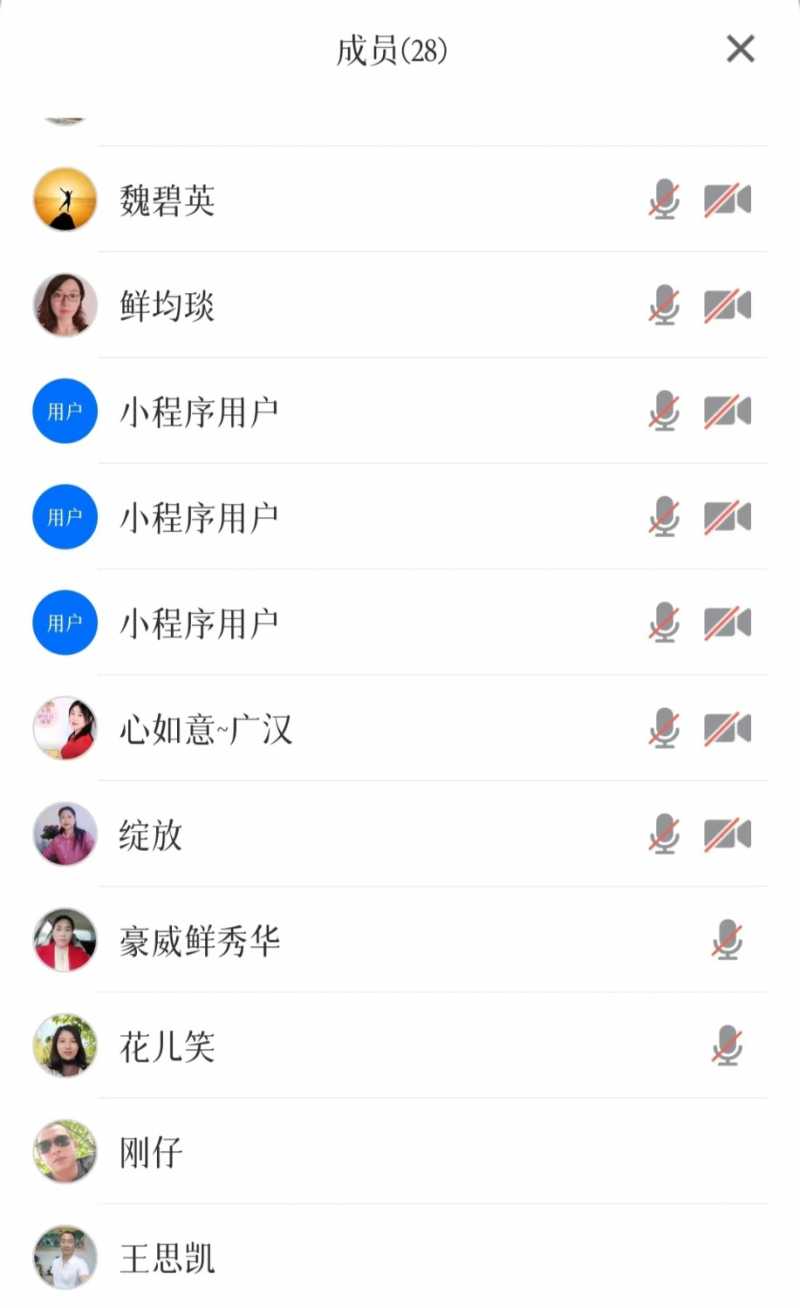800x1308 pixels.
Task: Tap the muted microphone icon for 鲜均琰
Action: pos(663,306)
